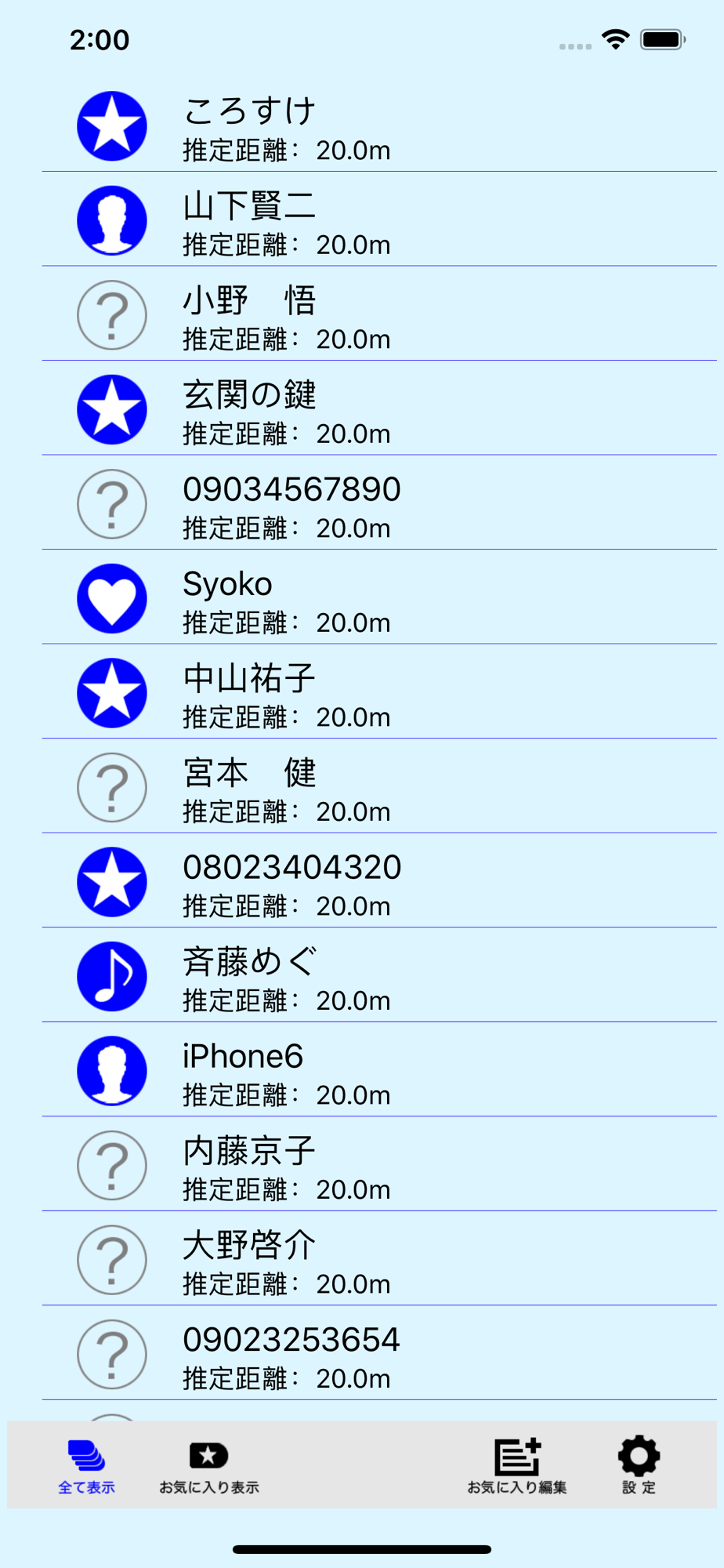Select the 09034567890 entry
This screenshot has width=724, height=1568.
click(x=379, y=503)
